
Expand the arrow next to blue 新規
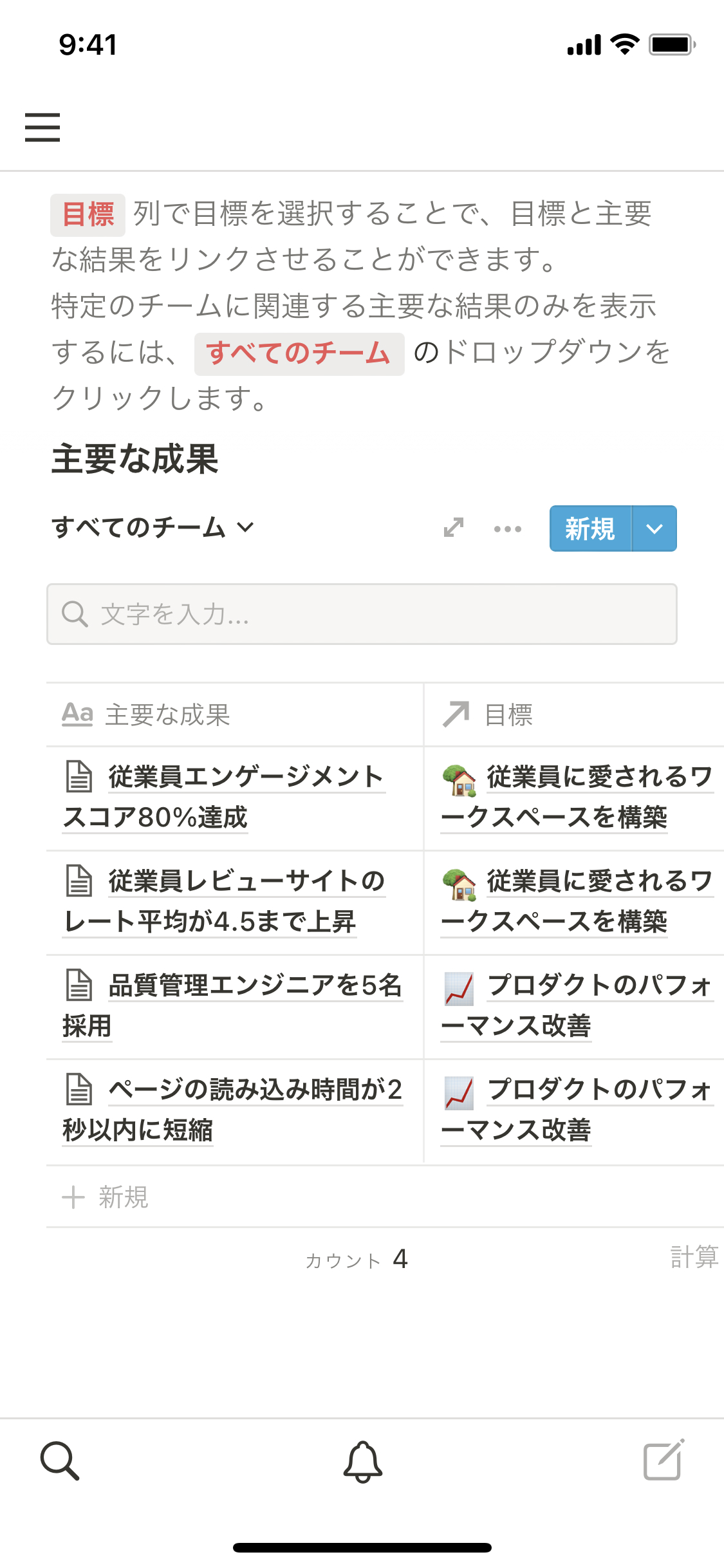coord(654,529)
